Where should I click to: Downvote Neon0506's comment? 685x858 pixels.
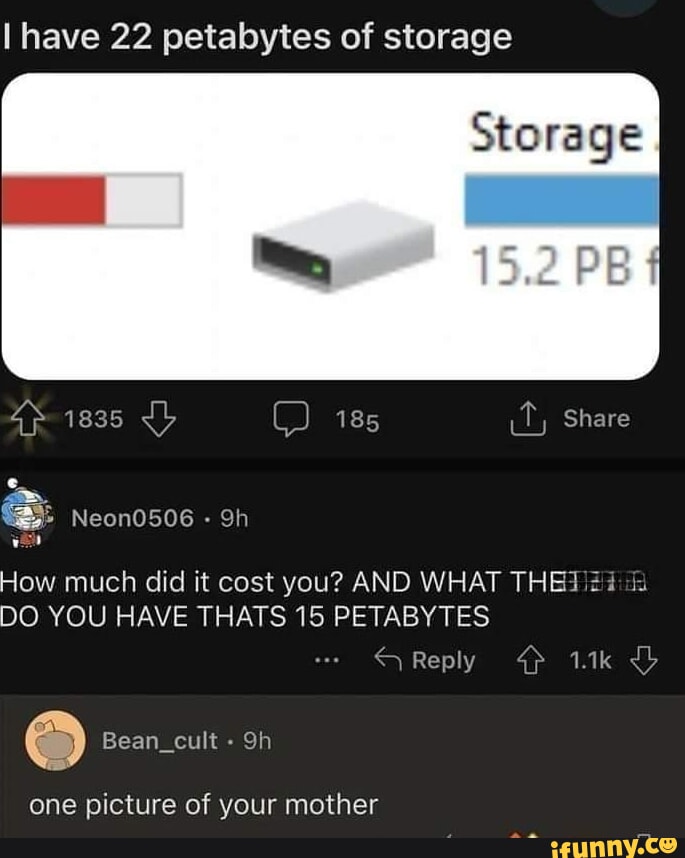[646, 661]
